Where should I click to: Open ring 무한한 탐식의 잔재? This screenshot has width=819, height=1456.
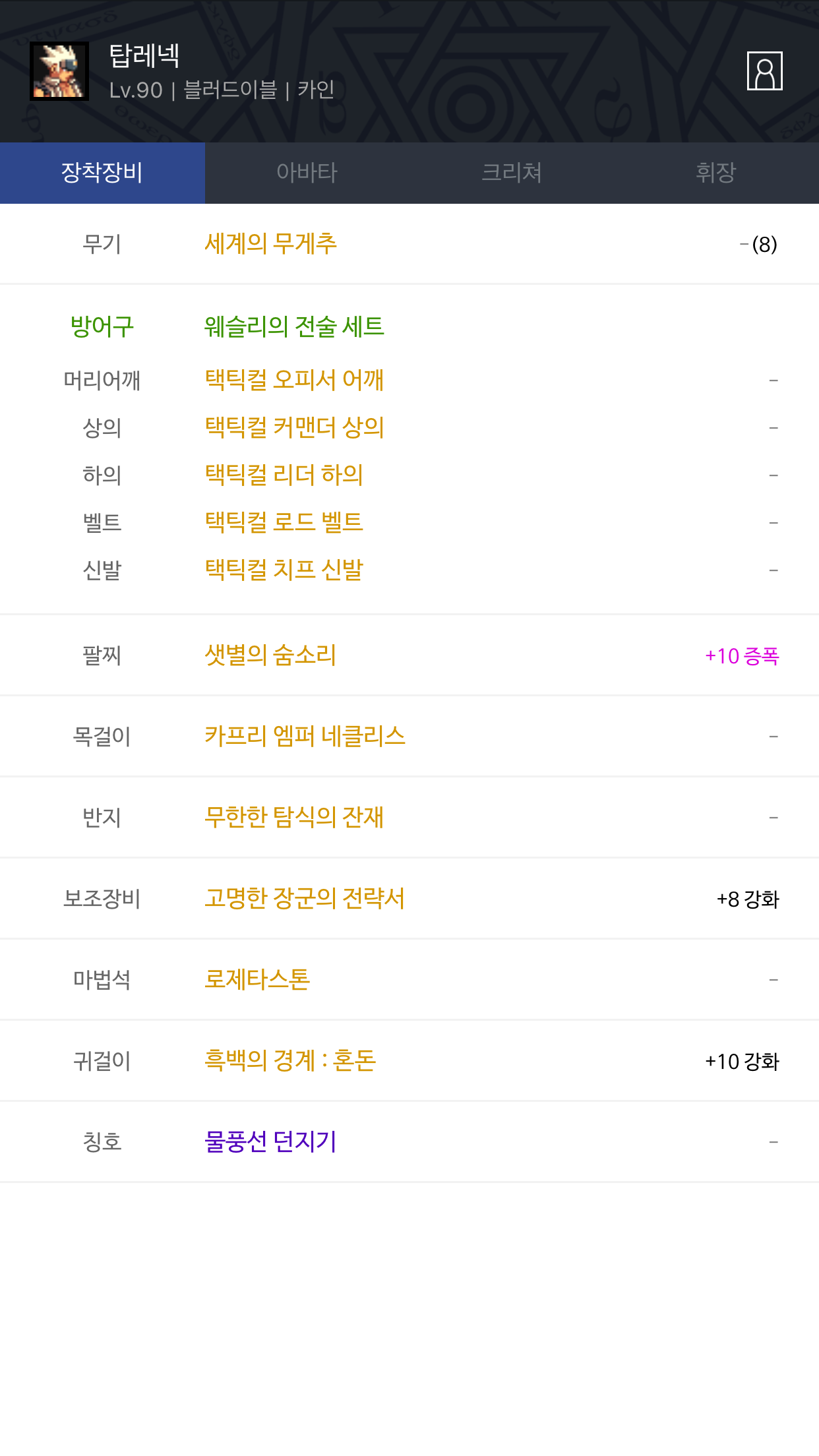(294, 818)
